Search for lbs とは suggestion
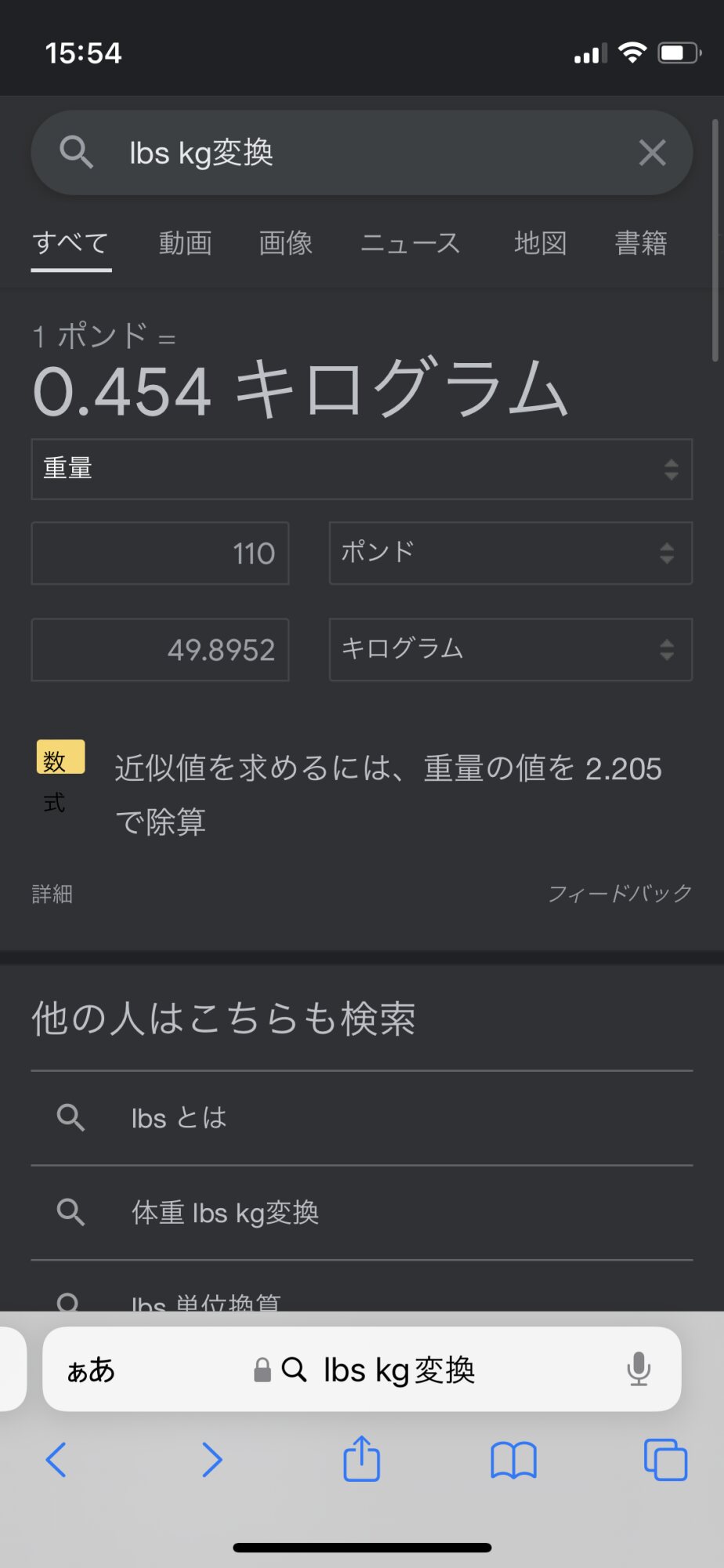The height and width of the screenshot is (1568, 724). [x=179, y=1118]
